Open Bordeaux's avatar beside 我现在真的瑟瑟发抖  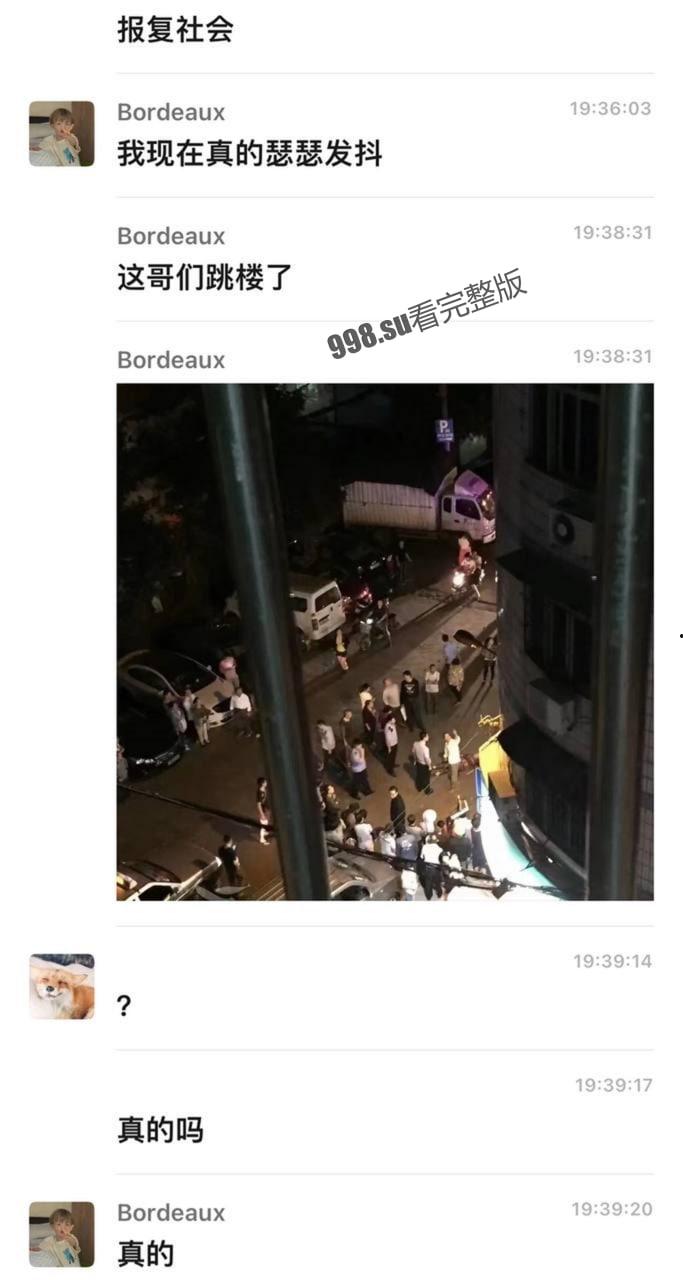pos(61,133)
